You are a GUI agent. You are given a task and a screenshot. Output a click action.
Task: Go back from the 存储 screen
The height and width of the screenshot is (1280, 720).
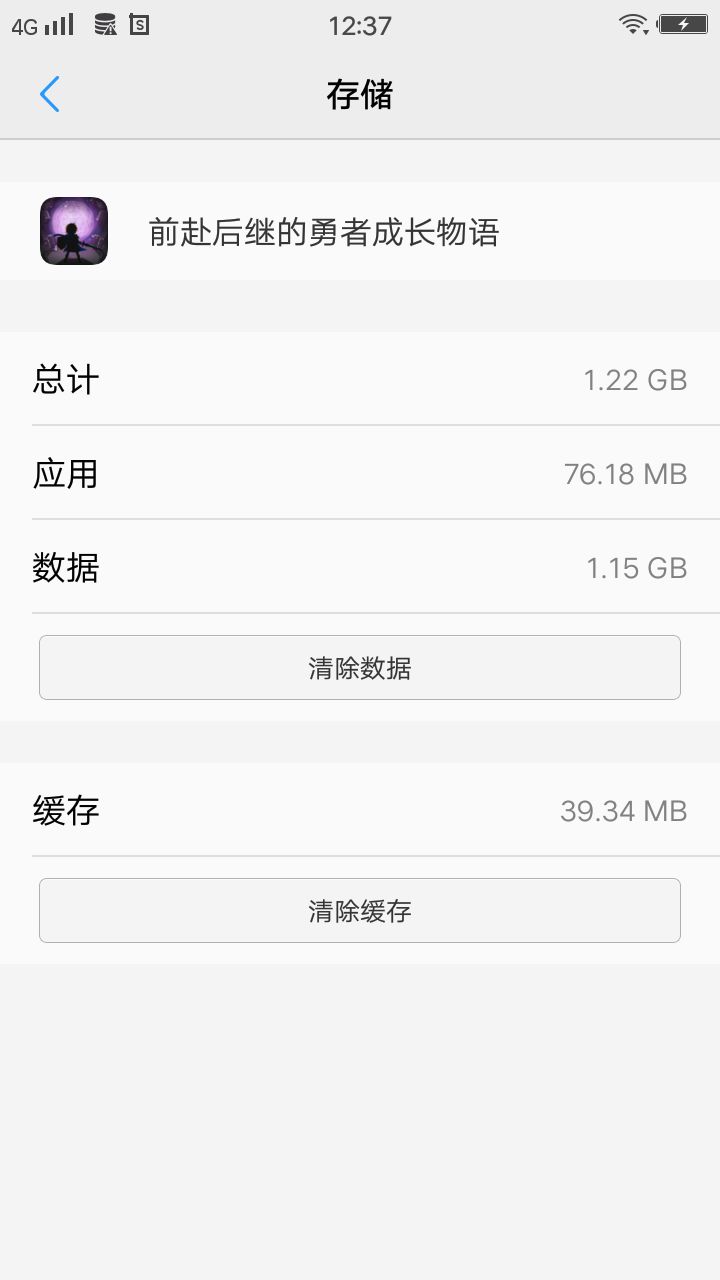coord(50,95)
